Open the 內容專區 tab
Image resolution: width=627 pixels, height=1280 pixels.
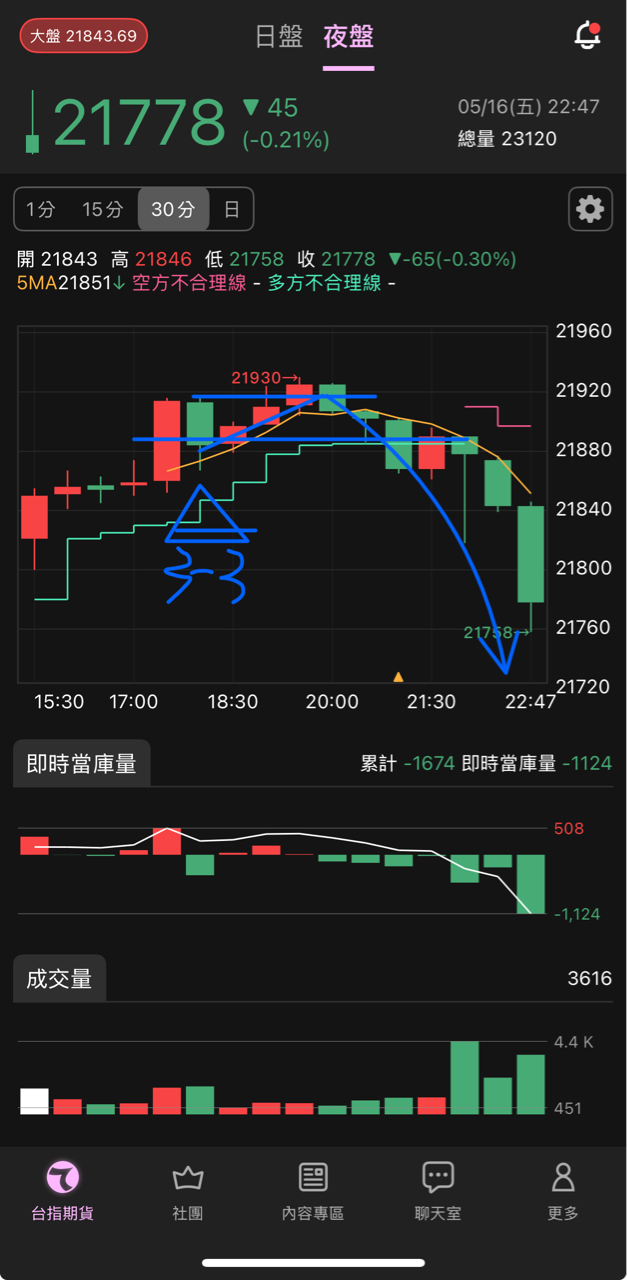(313, 1191)
